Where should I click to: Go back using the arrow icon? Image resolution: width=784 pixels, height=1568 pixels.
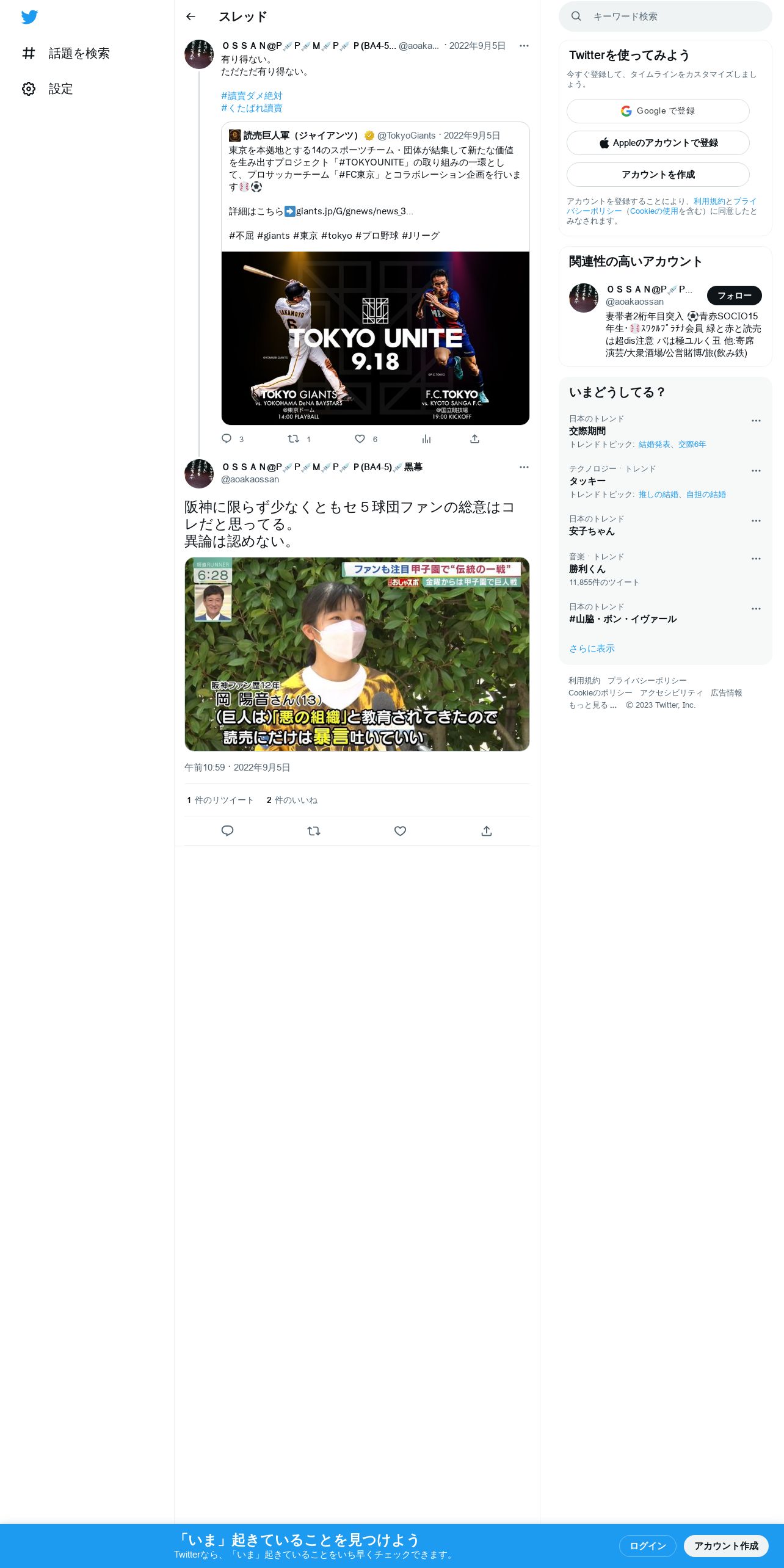191,16
